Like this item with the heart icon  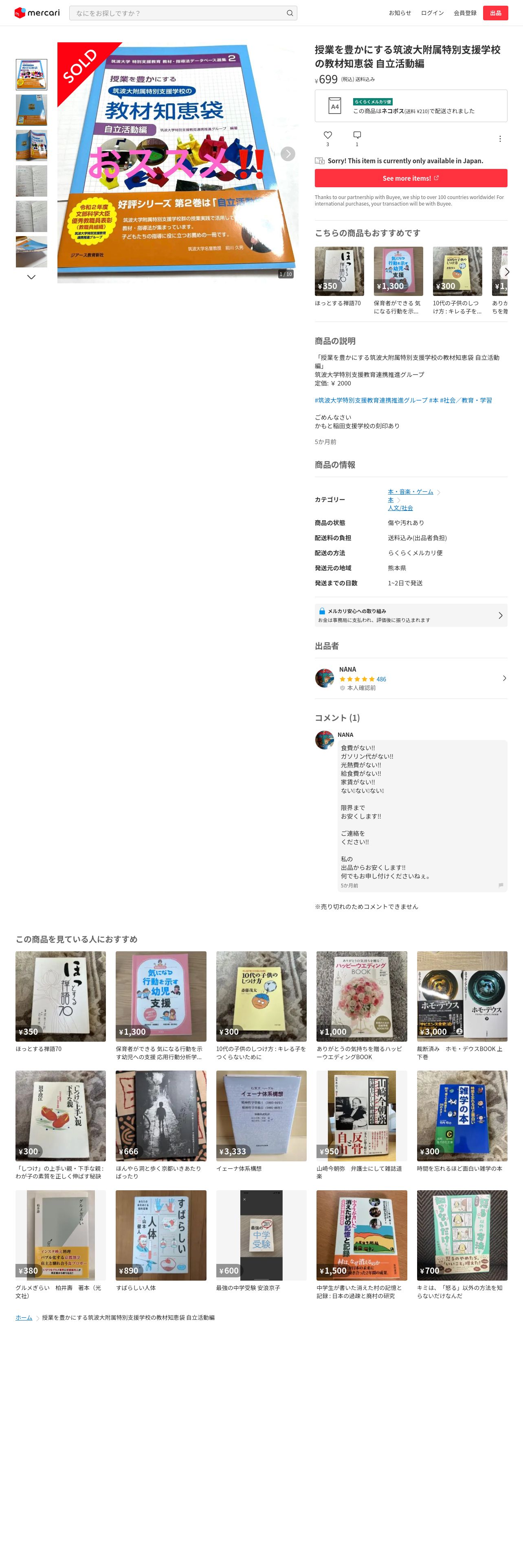tap(327, 135)
